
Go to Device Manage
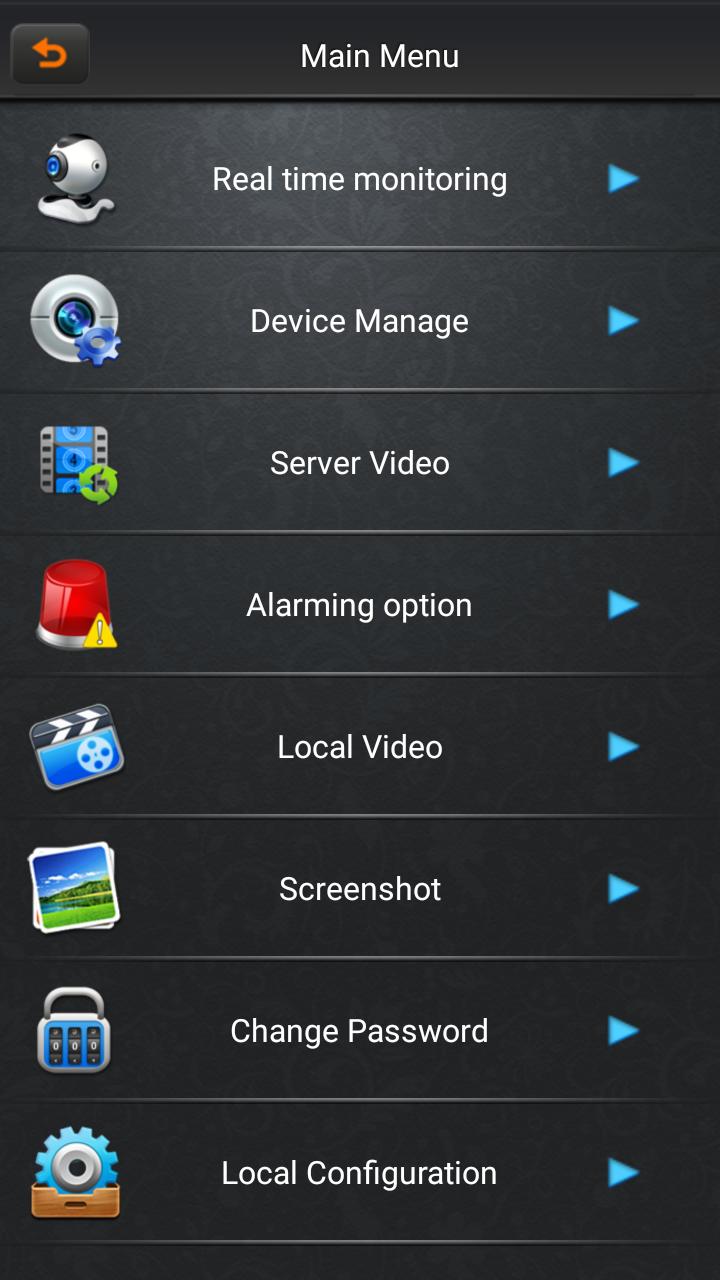point(360,321)
